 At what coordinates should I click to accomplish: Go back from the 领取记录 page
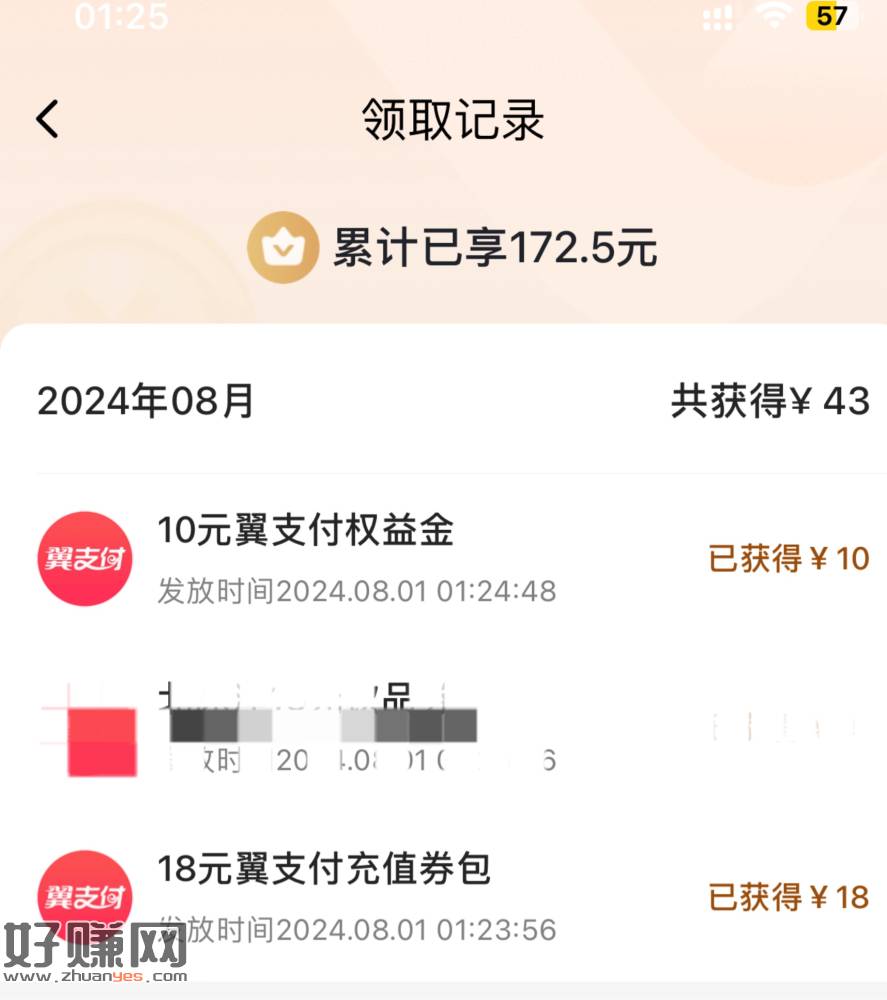(x=48, y=119)
